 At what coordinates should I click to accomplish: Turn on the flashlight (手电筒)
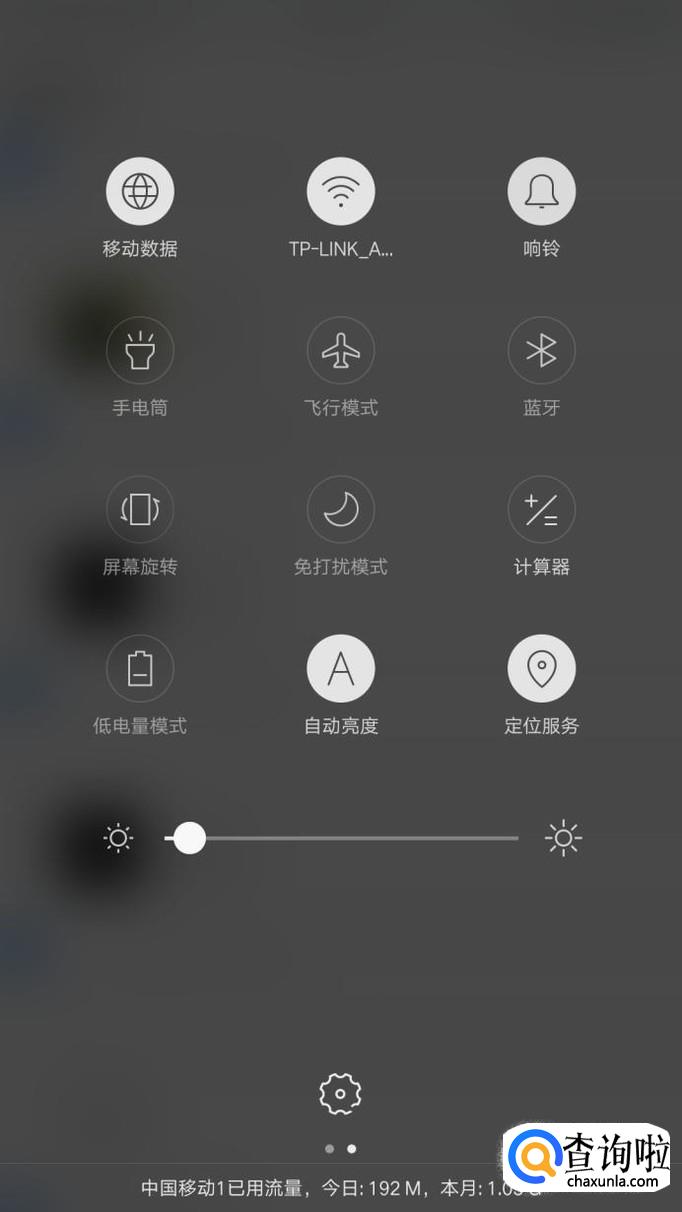(140, 350)
